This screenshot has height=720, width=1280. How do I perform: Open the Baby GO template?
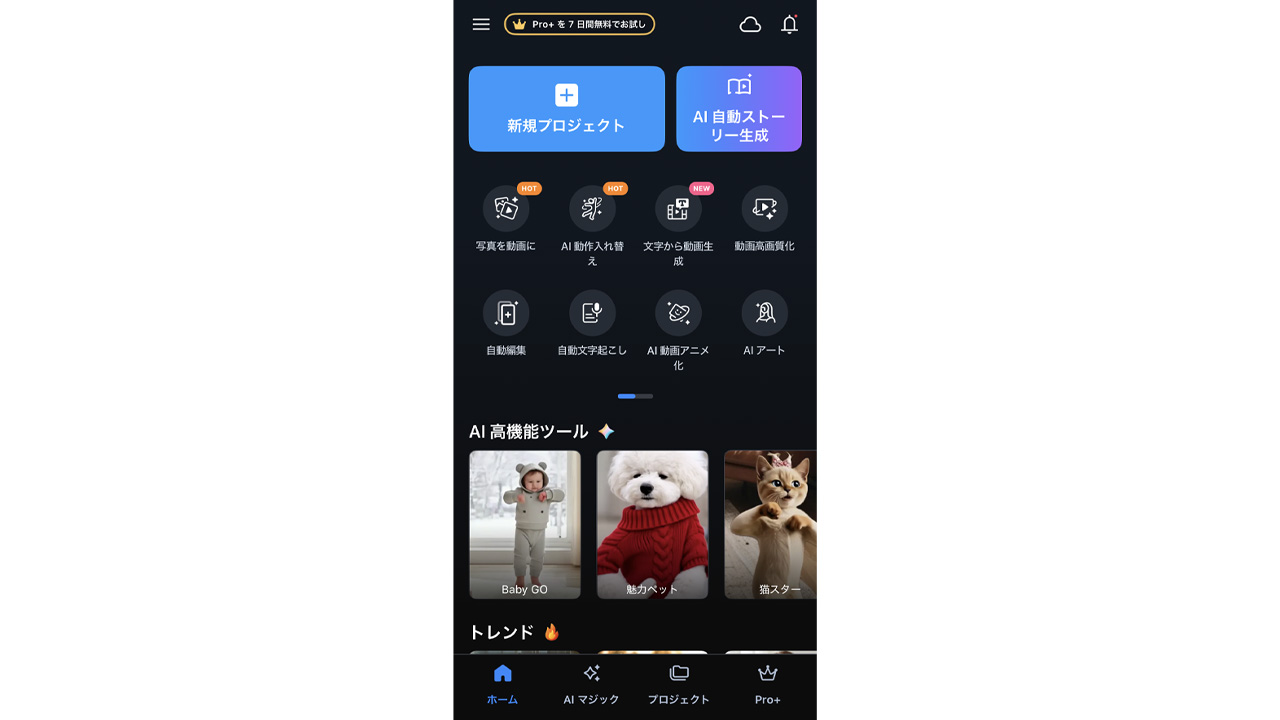pos(525,524)
